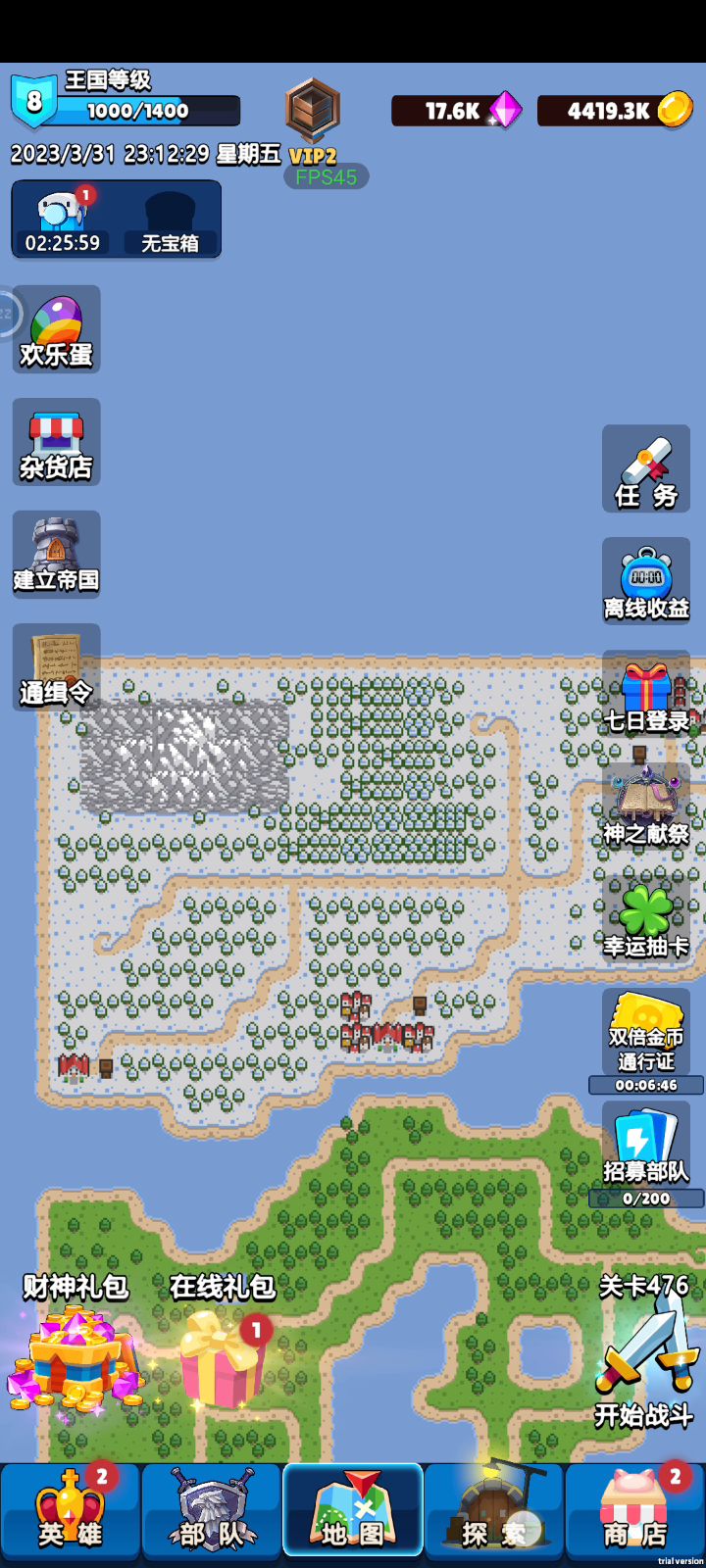Open 建立帝国 build empire
Image resolution: width=706 pixels, height=1568 pixels.
[56, 555]
